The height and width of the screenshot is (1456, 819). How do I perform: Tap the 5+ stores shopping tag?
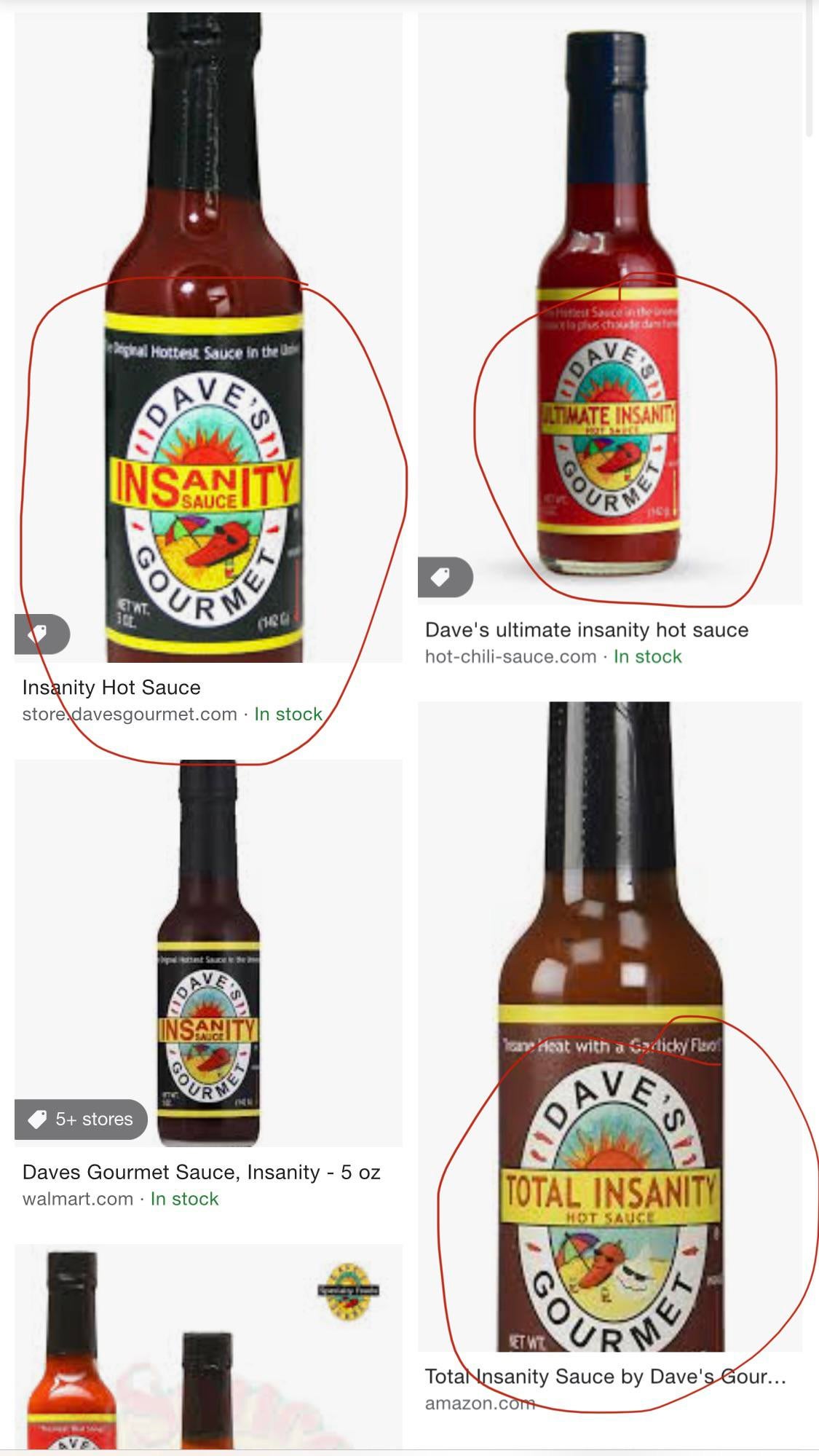point(81,1119)
